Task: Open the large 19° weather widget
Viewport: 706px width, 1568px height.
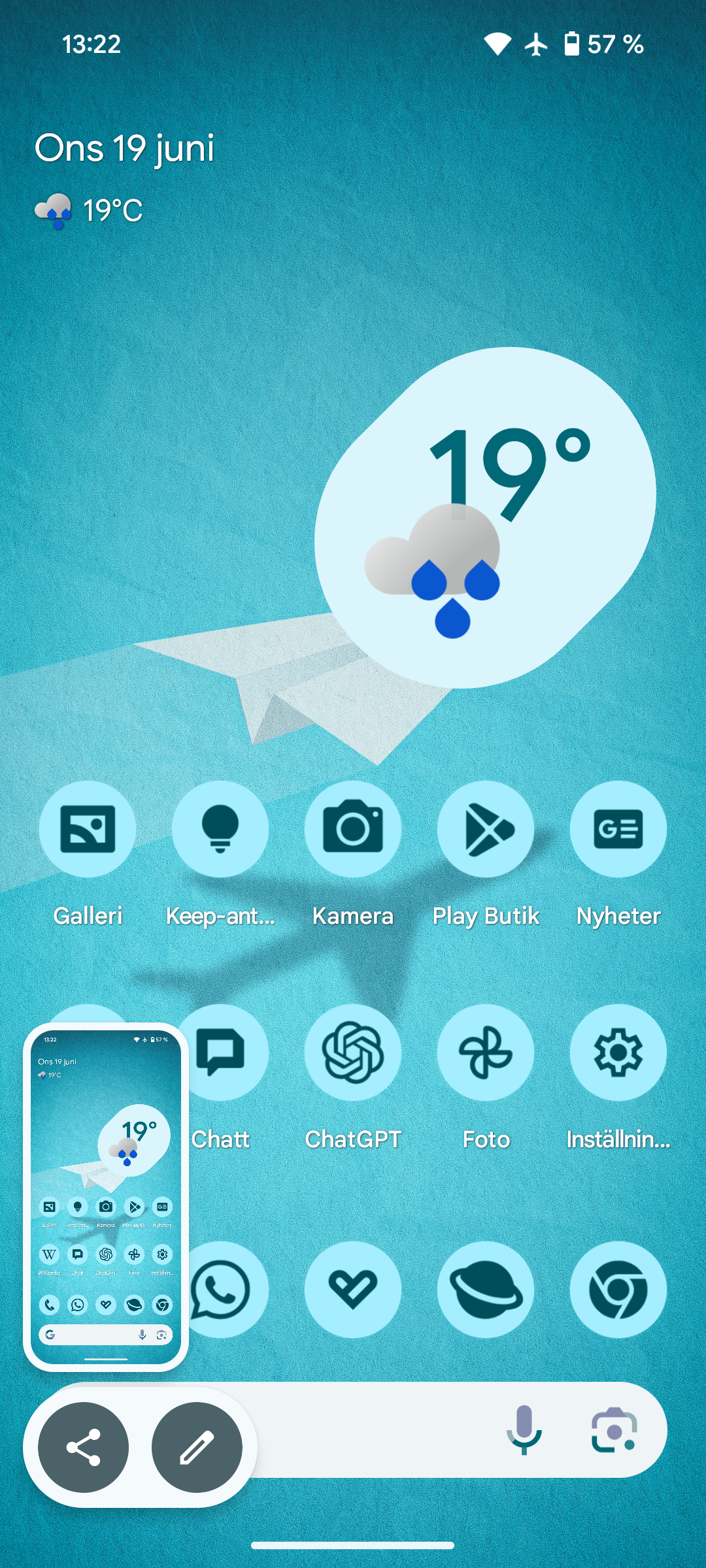Action: click(485, 517)
